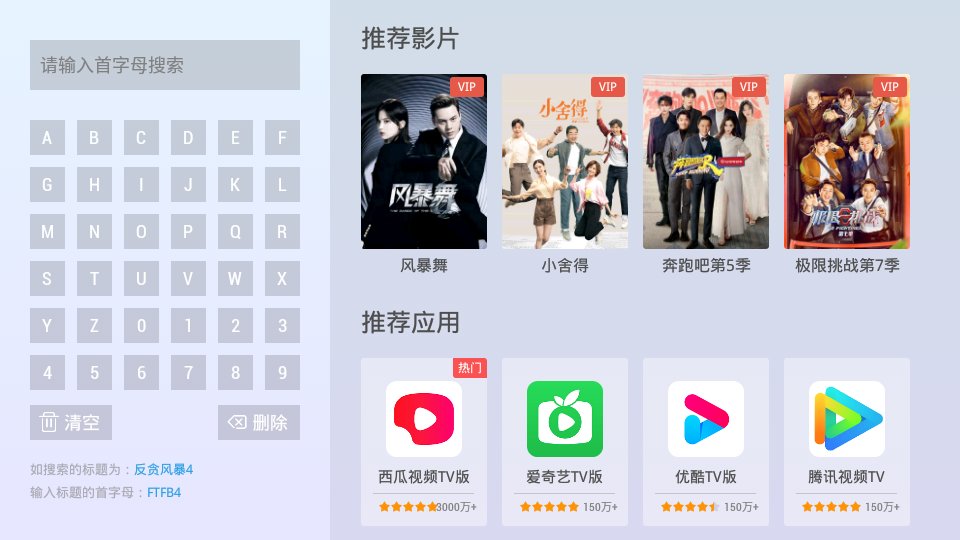Select the letter T key
The height and width of the screenshot is (540, 960).
[x=94, y=279]
